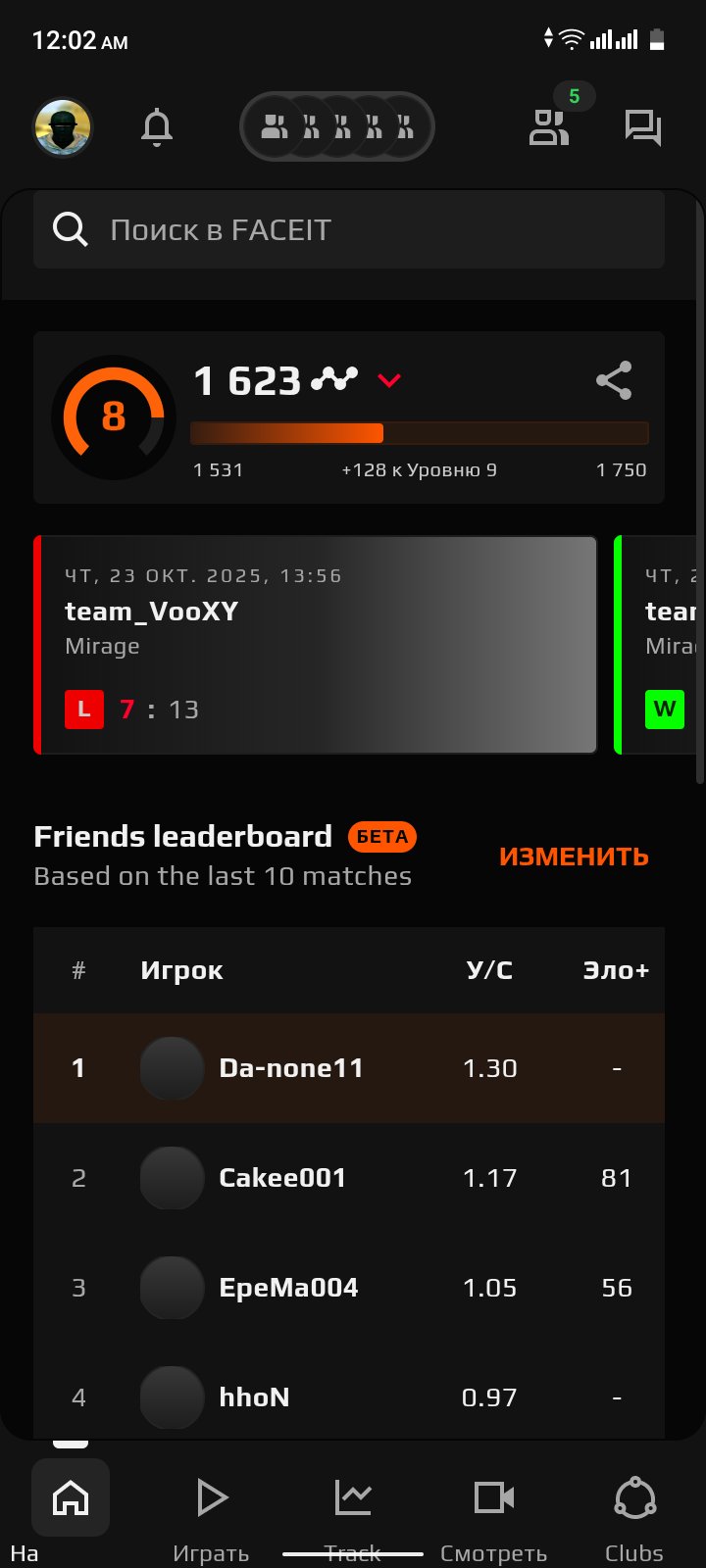Open Cakee001's leaderboard row
The image size is (706, 1568).
pyautogui.click(x=348, y=1178)
